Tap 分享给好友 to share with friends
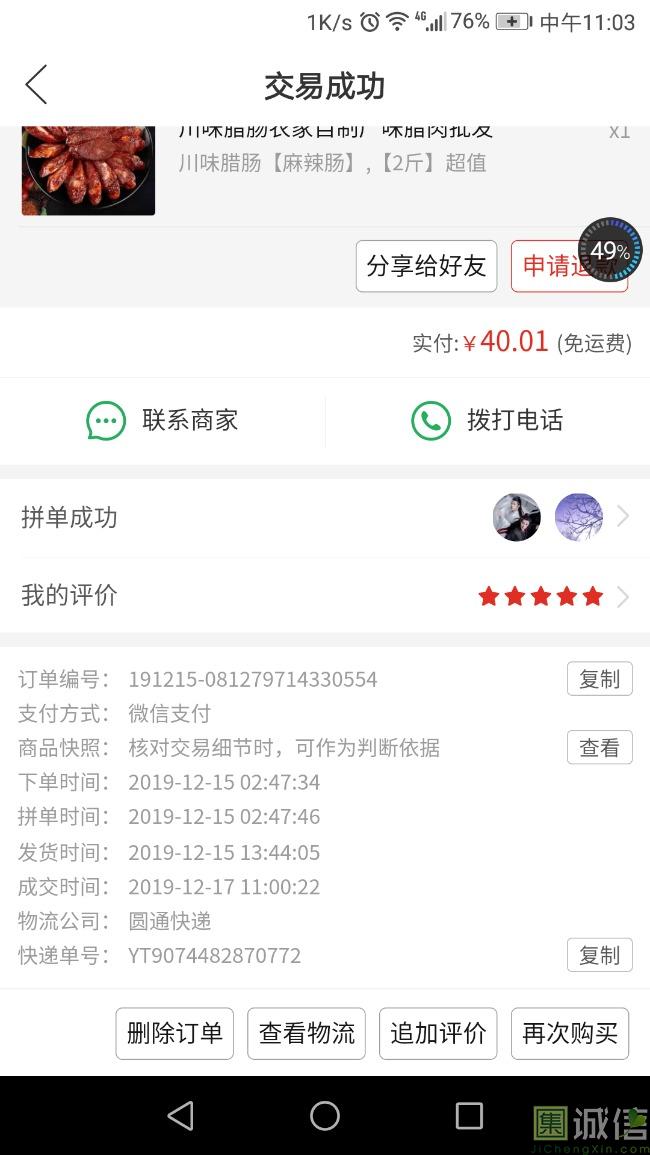The height and width of the screenshot is (1155, 650). 426,266
